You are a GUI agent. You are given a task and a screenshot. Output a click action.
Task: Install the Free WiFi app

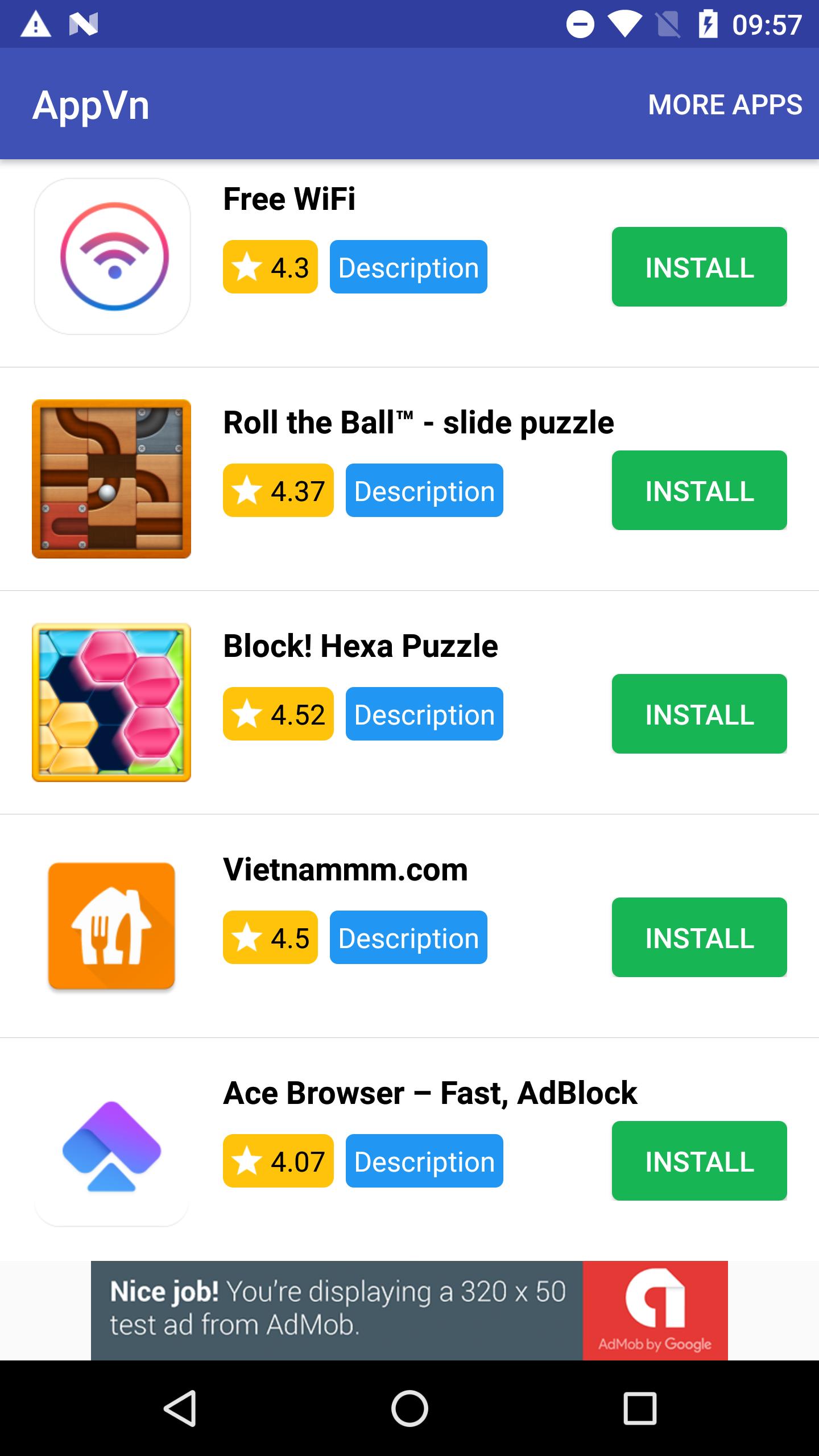pos(699,267)
